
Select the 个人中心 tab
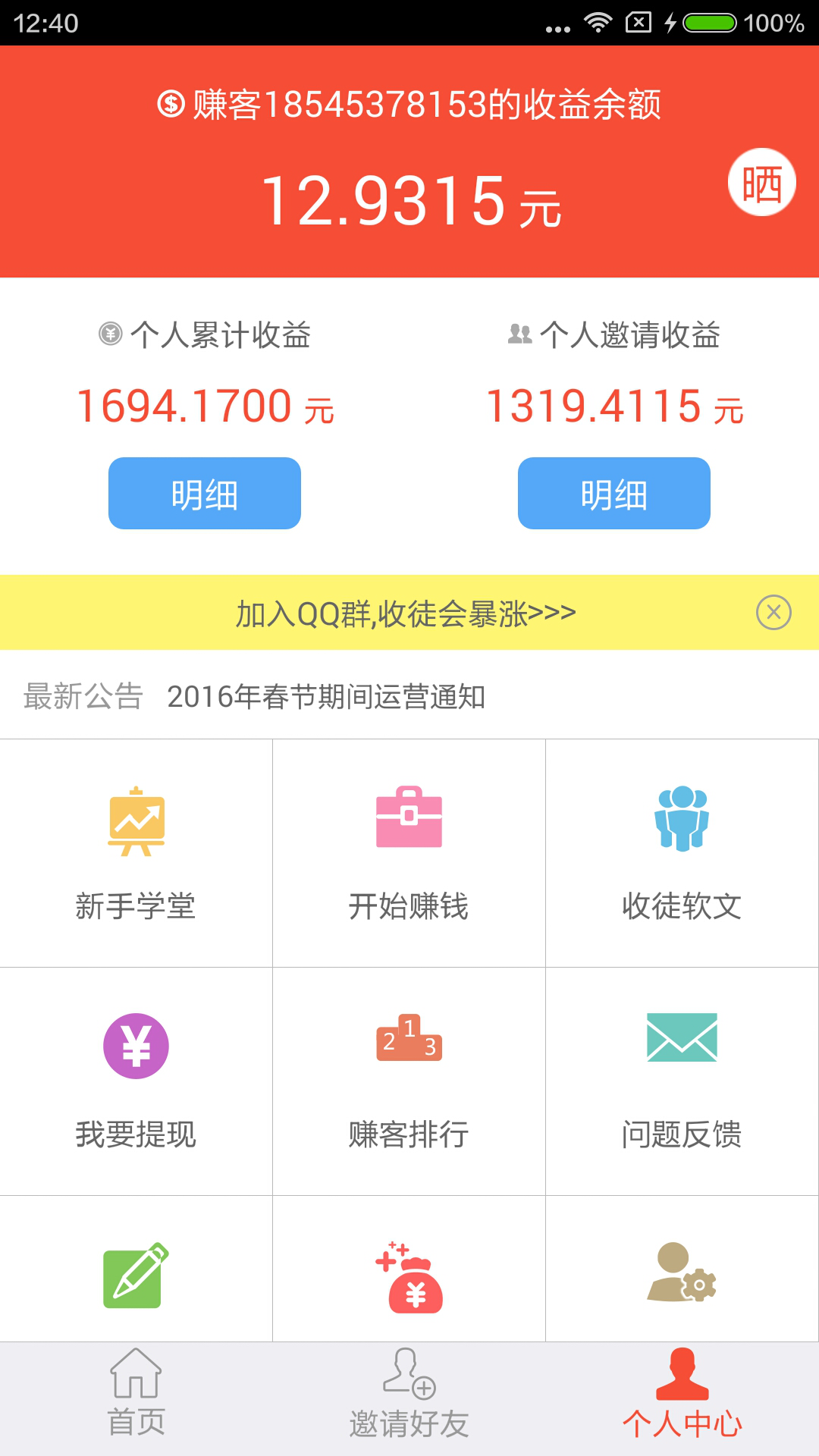[682, 1394]
